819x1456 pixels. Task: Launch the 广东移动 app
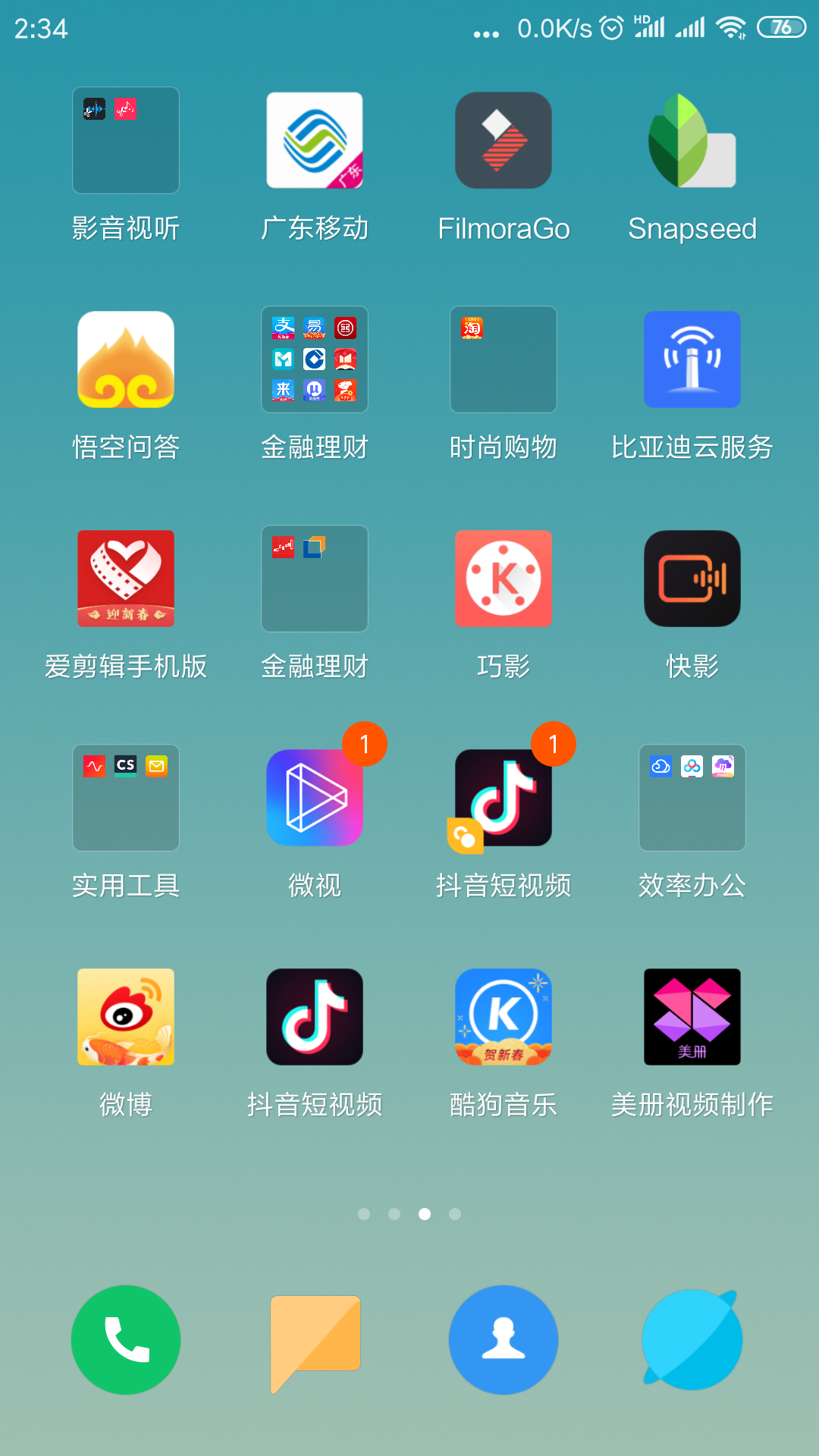pyautogui.click(x=315, y=141)
